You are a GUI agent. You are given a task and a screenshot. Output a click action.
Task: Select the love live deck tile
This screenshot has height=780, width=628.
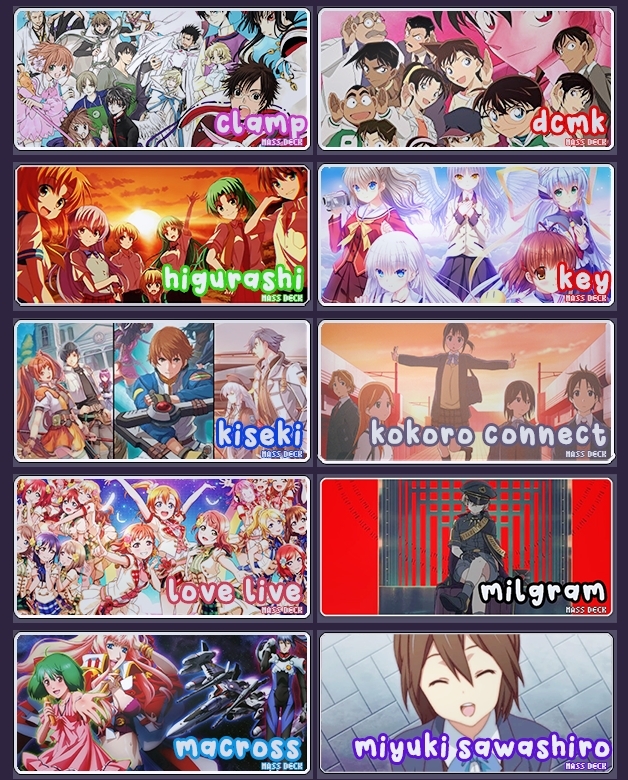pos(162,547)
